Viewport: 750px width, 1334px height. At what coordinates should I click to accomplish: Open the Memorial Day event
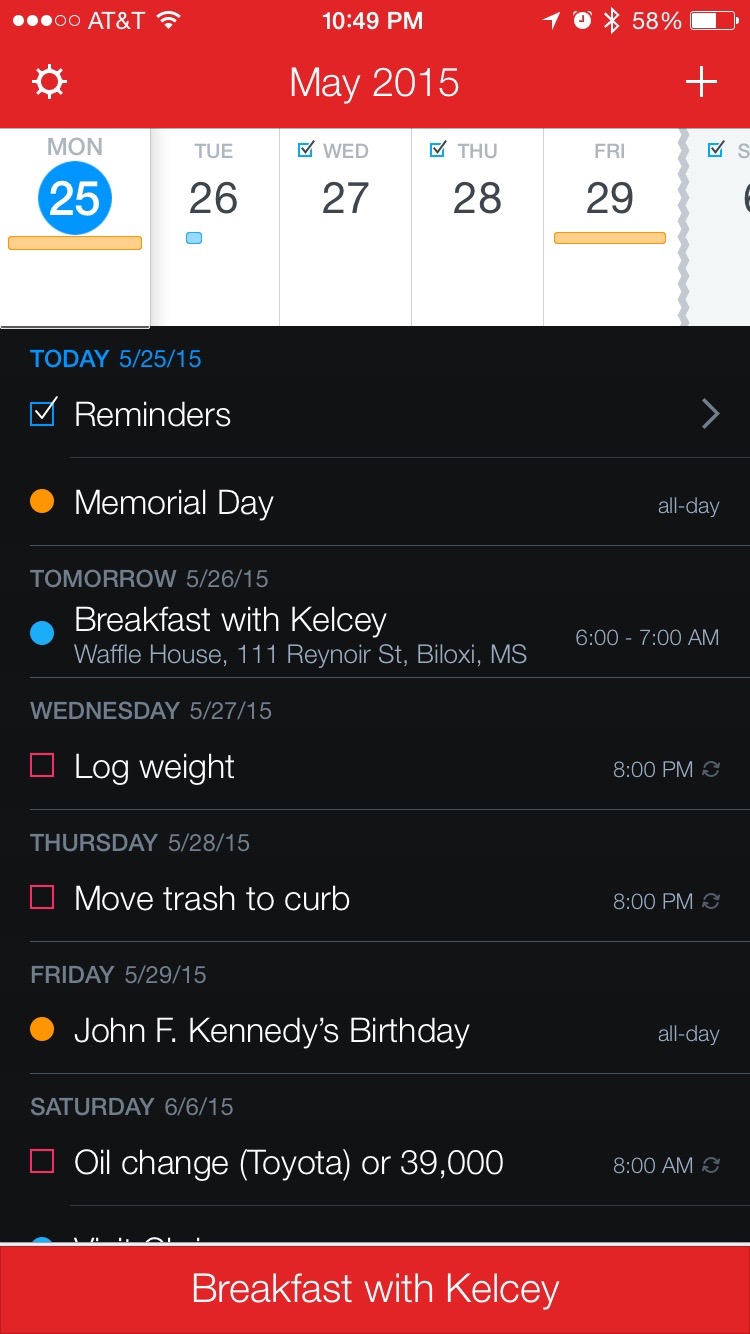(x=375, y=503)
